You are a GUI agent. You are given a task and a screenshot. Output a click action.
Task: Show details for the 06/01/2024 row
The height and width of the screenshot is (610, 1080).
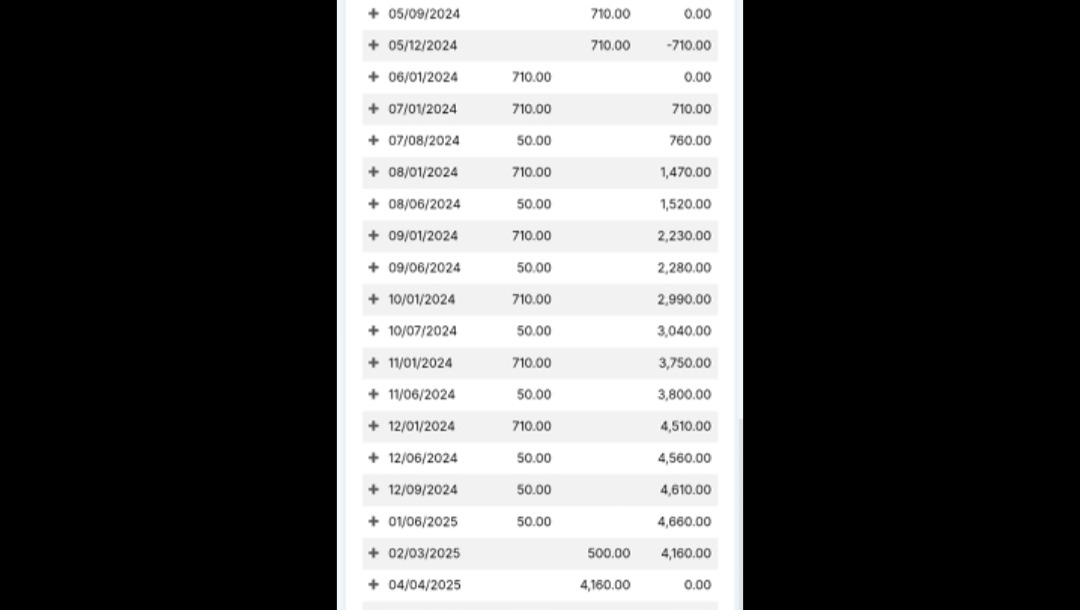click(x=374, y=77)
